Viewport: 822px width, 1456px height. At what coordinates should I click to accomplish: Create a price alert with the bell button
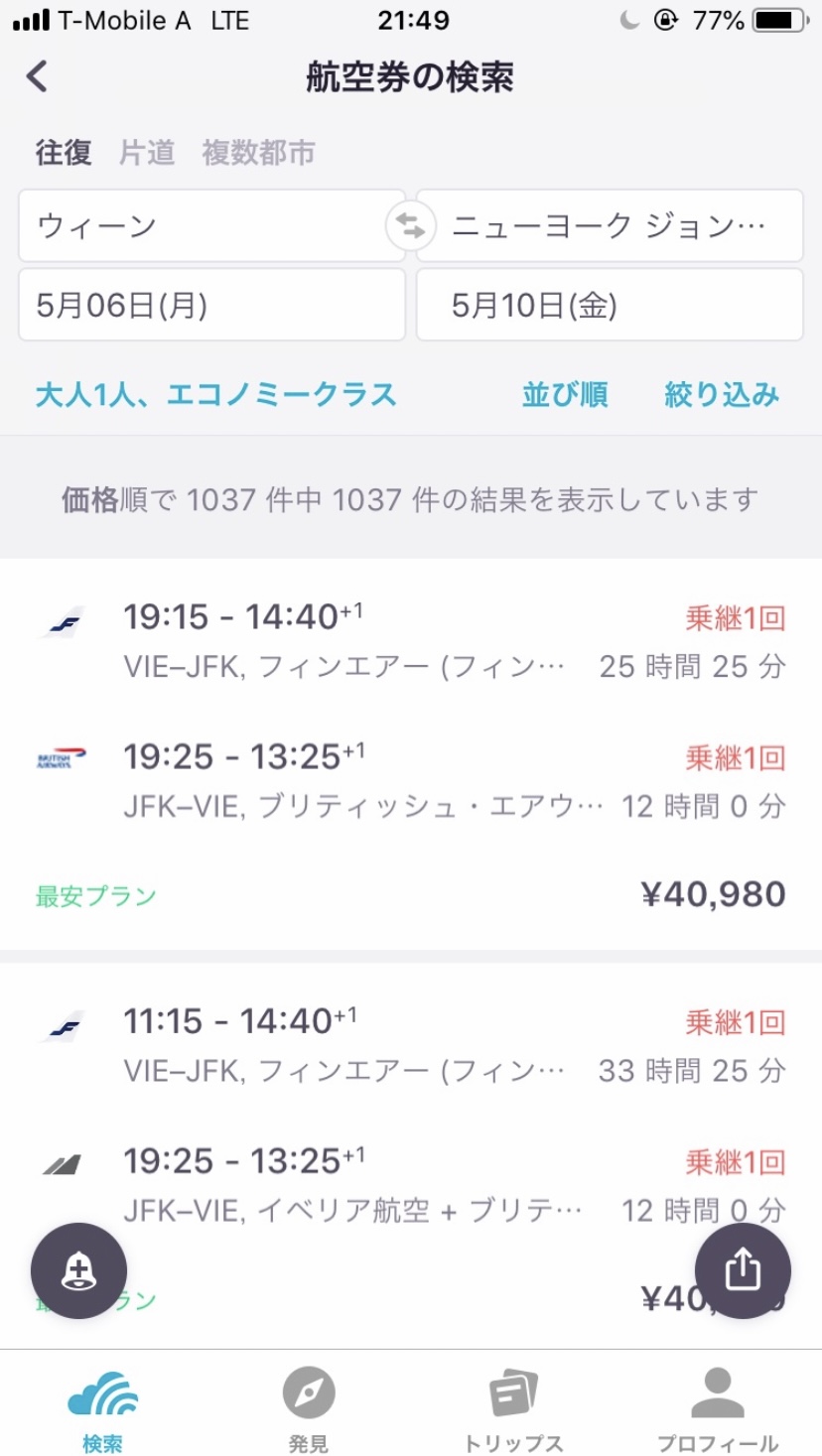tap(78, 1270)
